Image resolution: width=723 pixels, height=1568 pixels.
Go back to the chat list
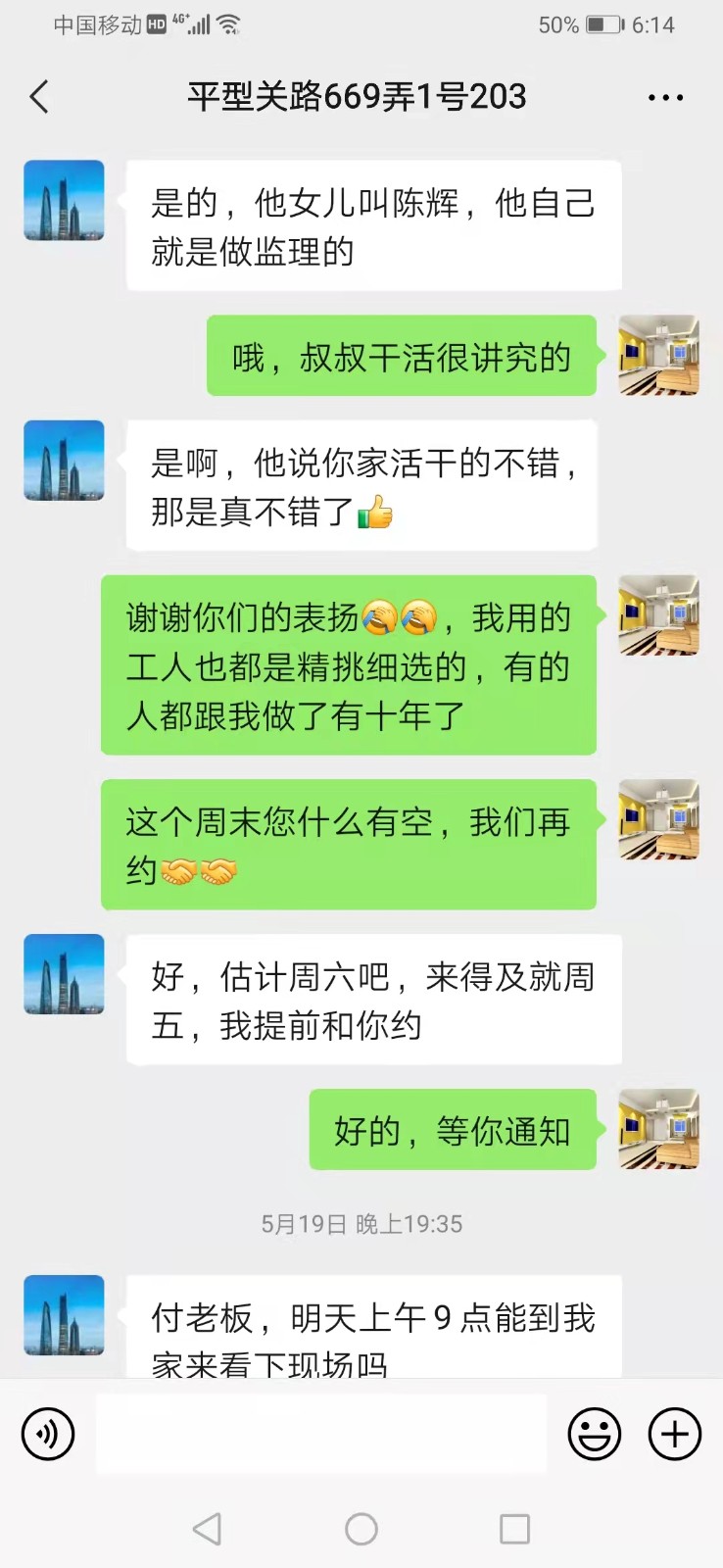click(x=39, y=97)
